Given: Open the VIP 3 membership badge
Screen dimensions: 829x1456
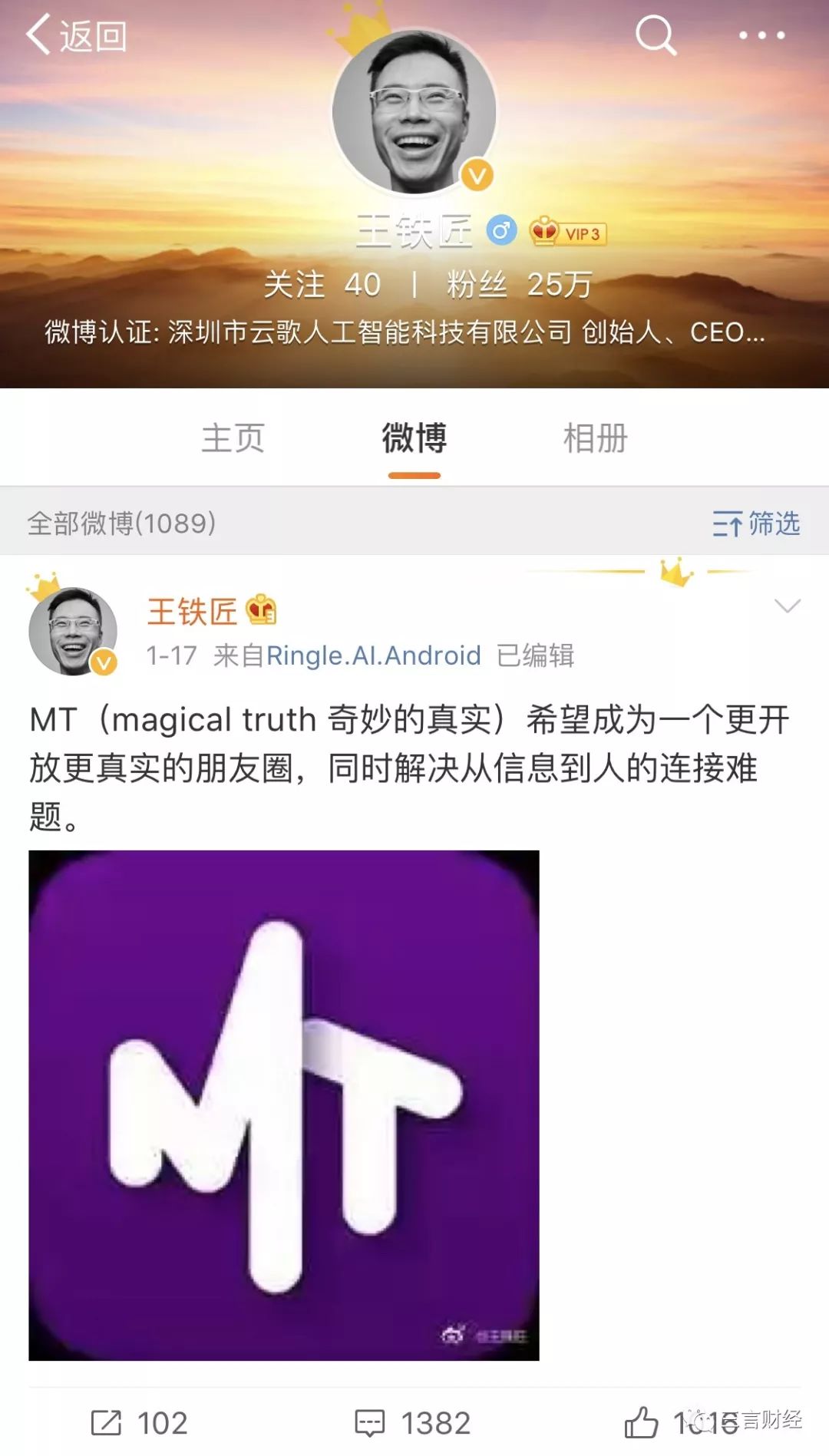Looking at the screenshot, I should [x=568, y=232].
